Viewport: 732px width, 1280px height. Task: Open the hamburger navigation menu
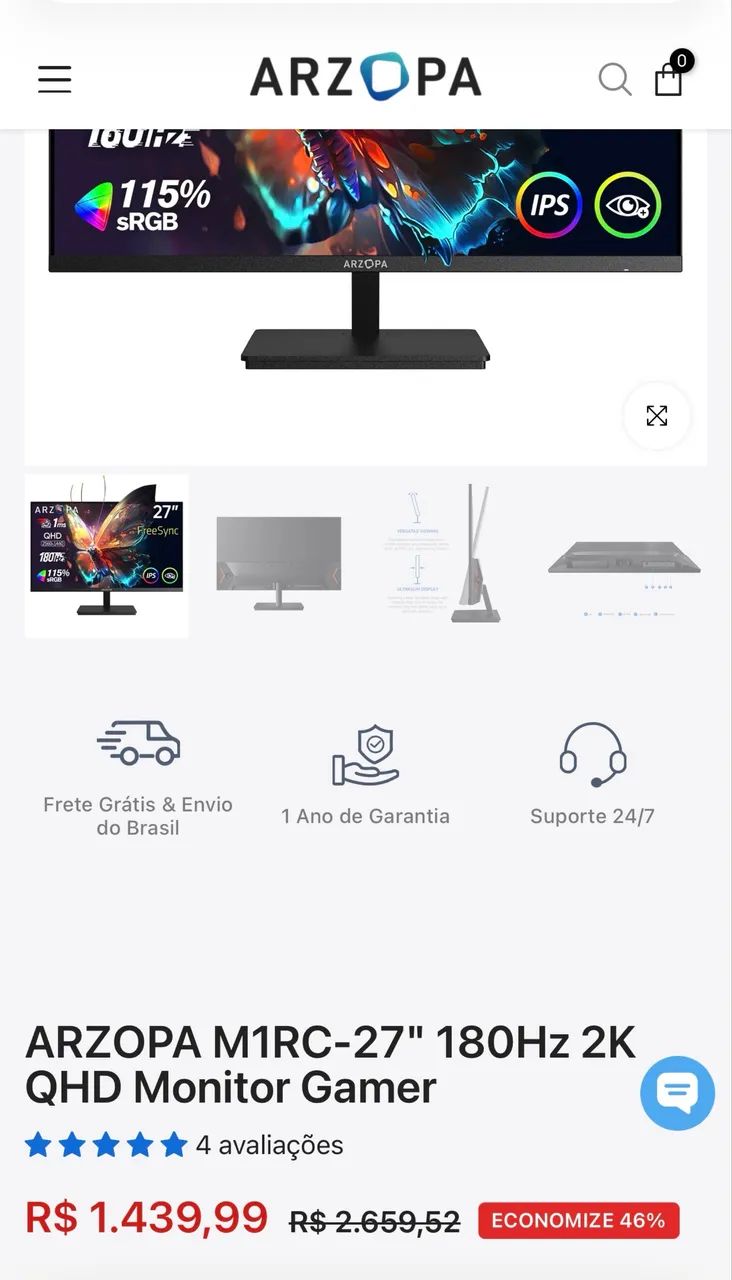click(x=54, y=80)
